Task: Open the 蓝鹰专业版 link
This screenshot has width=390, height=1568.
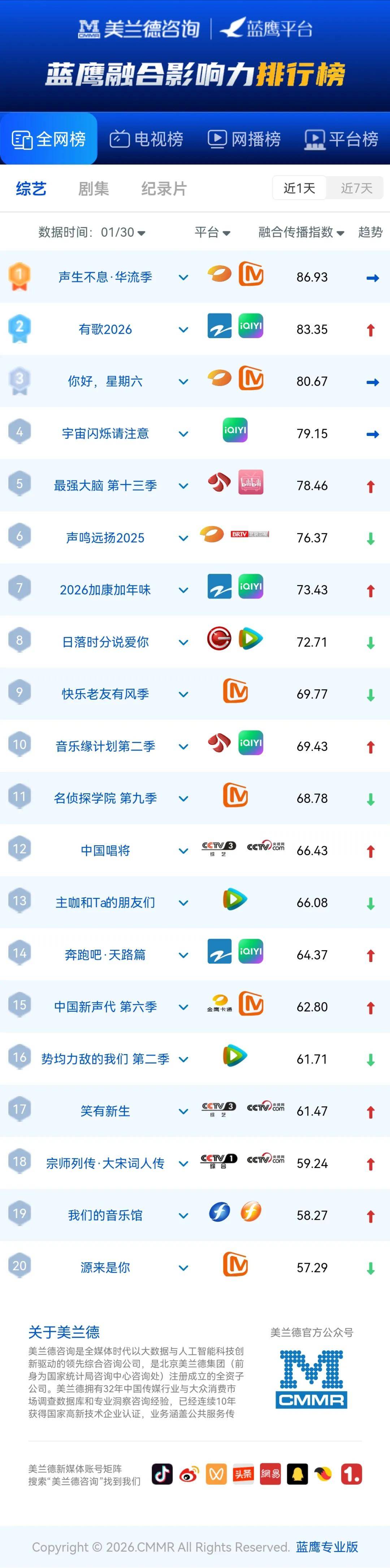Action: 327,1547
